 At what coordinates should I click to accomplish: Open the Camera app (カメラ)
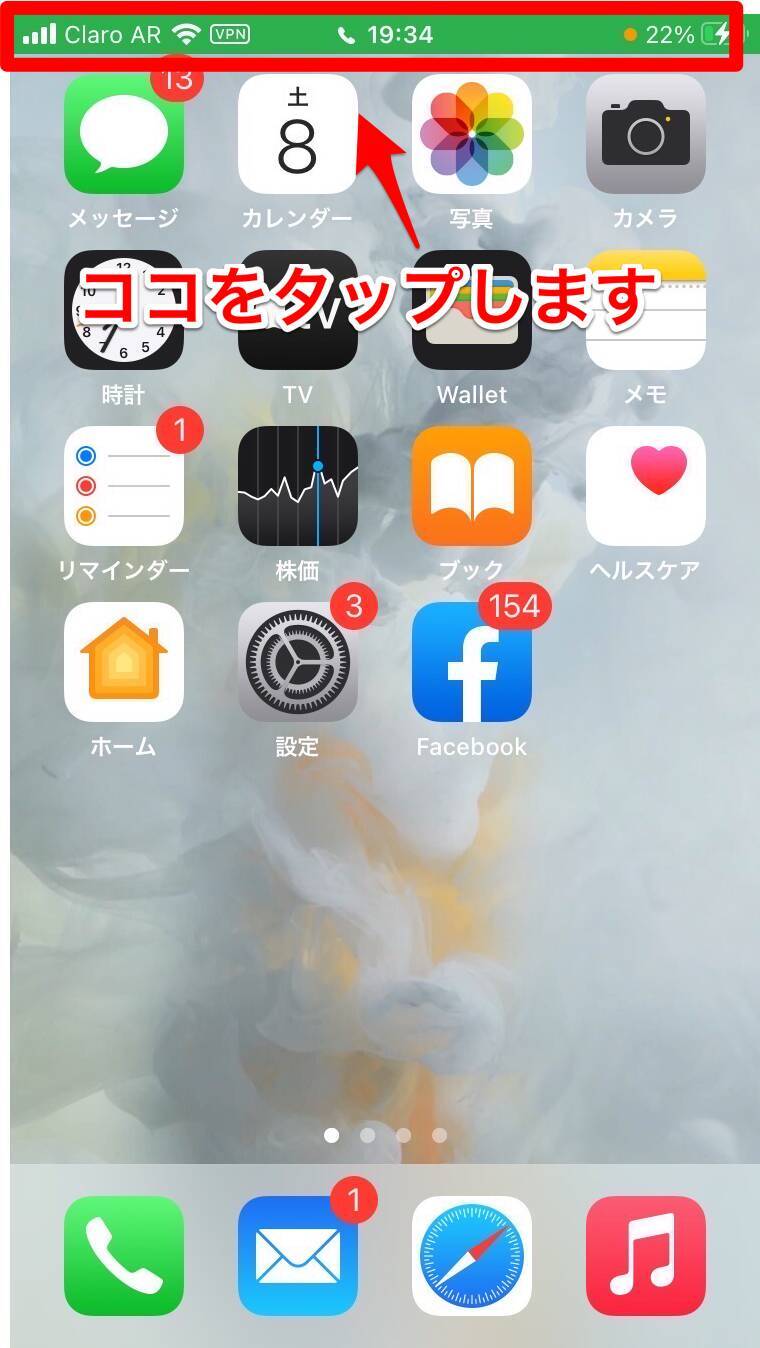(x=645, y=135)
